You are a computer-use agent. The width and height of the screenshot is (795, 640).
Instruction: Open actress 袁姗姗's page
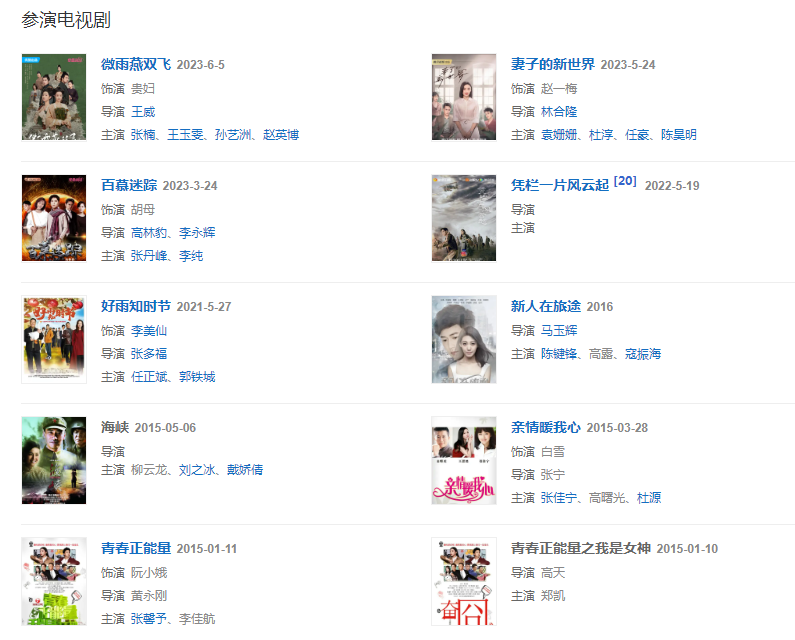point(559,134)
